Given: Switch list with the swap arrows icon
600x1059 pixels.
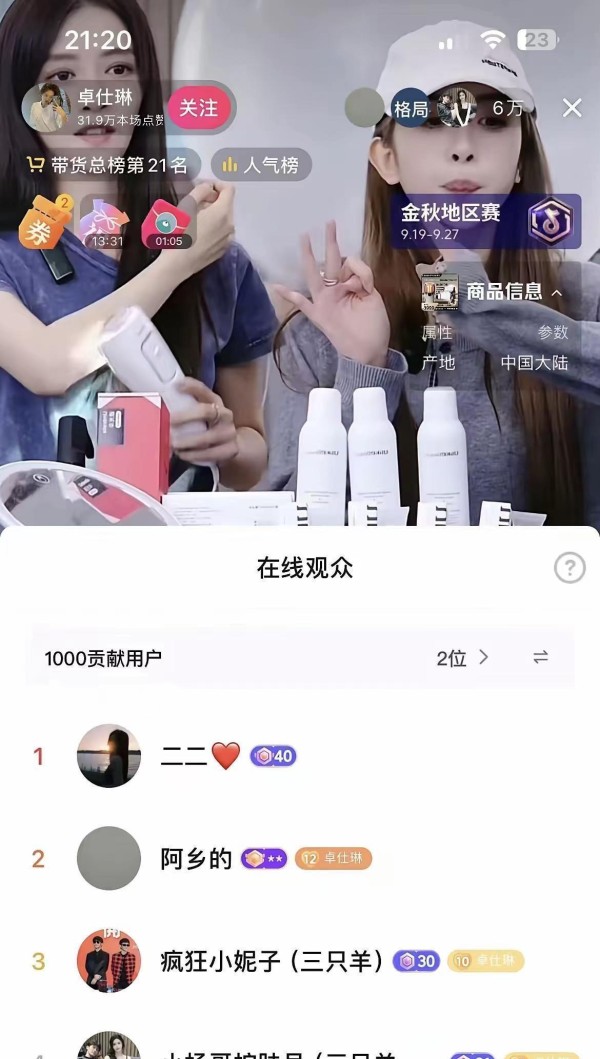Looking at the screenshot, I should pyautogui.click(x=541, y=657).
